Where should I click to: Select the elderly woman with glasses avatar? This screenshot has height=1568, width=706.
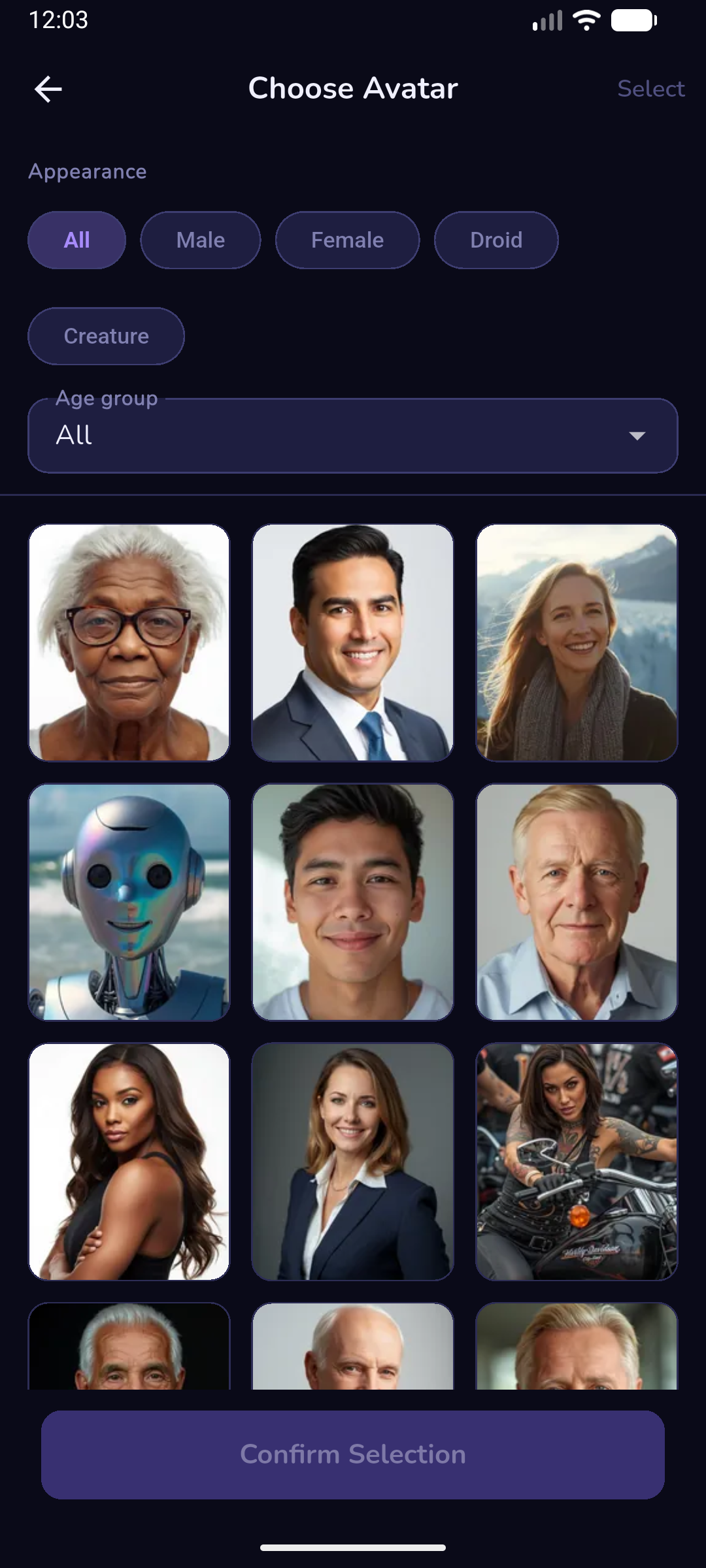pos(129,642)
